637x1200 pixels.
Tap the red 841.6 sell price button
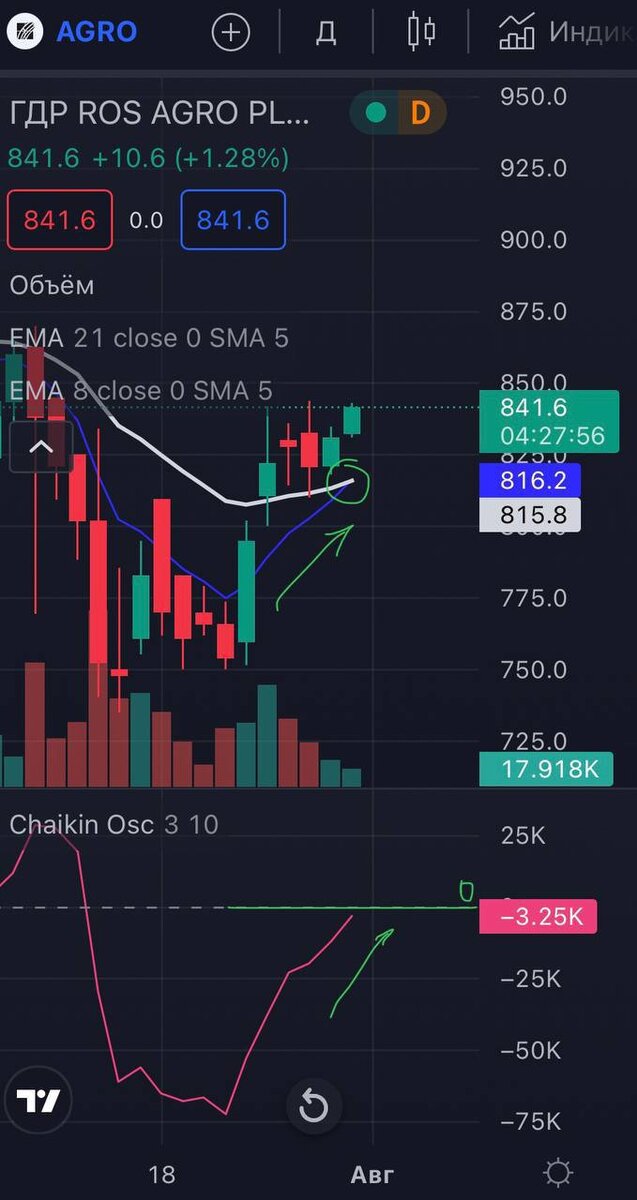(x=60, y=220)
